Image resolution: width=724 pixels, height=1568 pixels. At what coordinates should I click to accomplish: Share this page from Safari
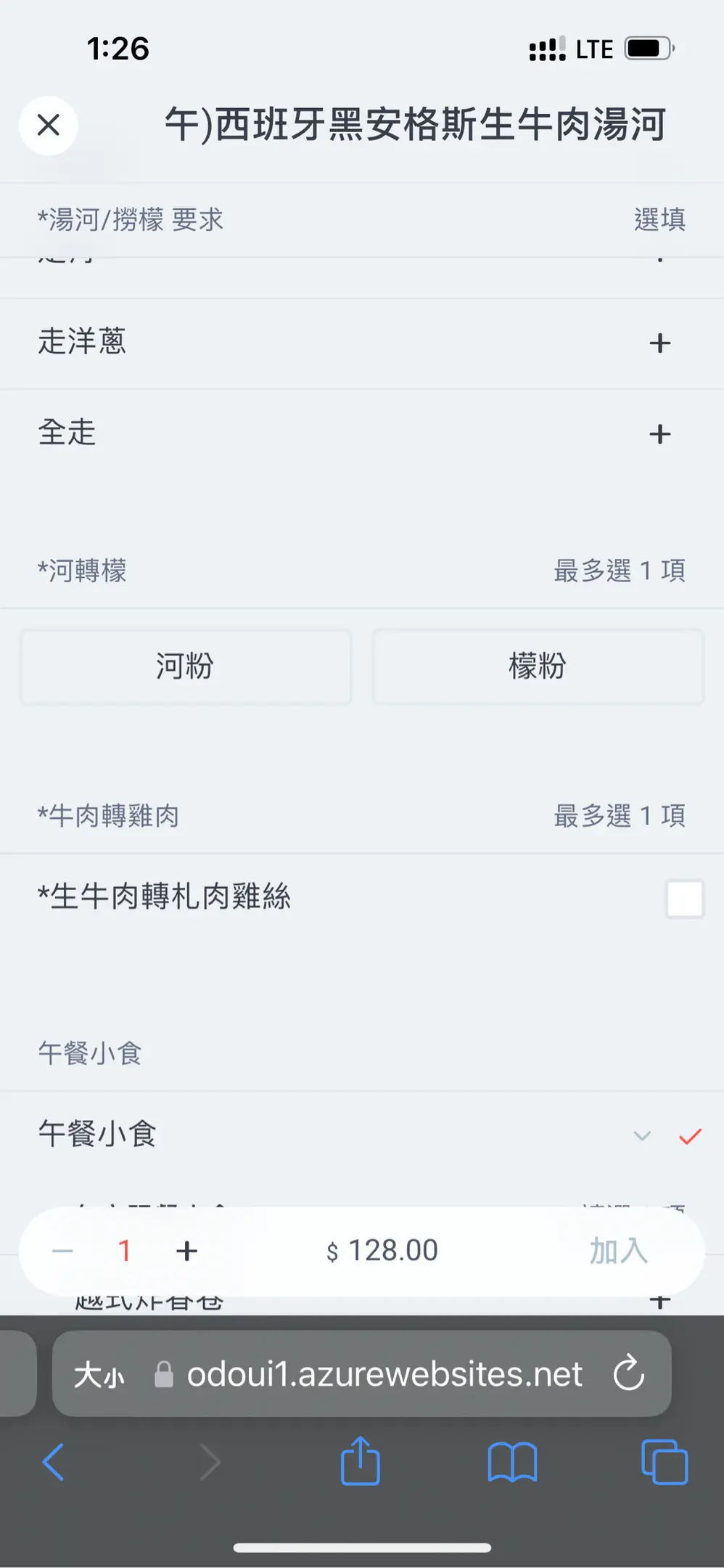point(360,1461)
